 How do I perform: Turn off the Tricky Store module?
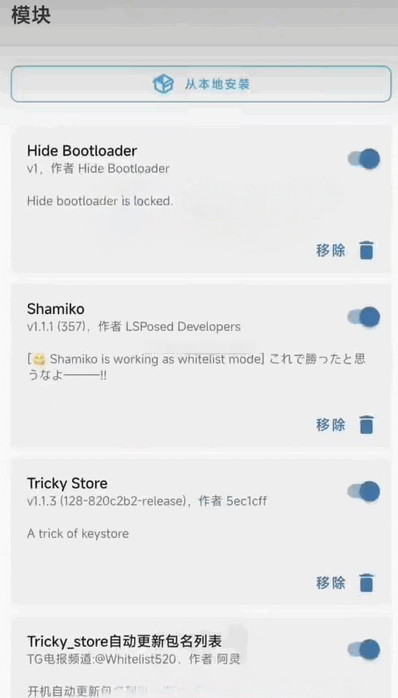pyautogui.click(x=364, y=492)
